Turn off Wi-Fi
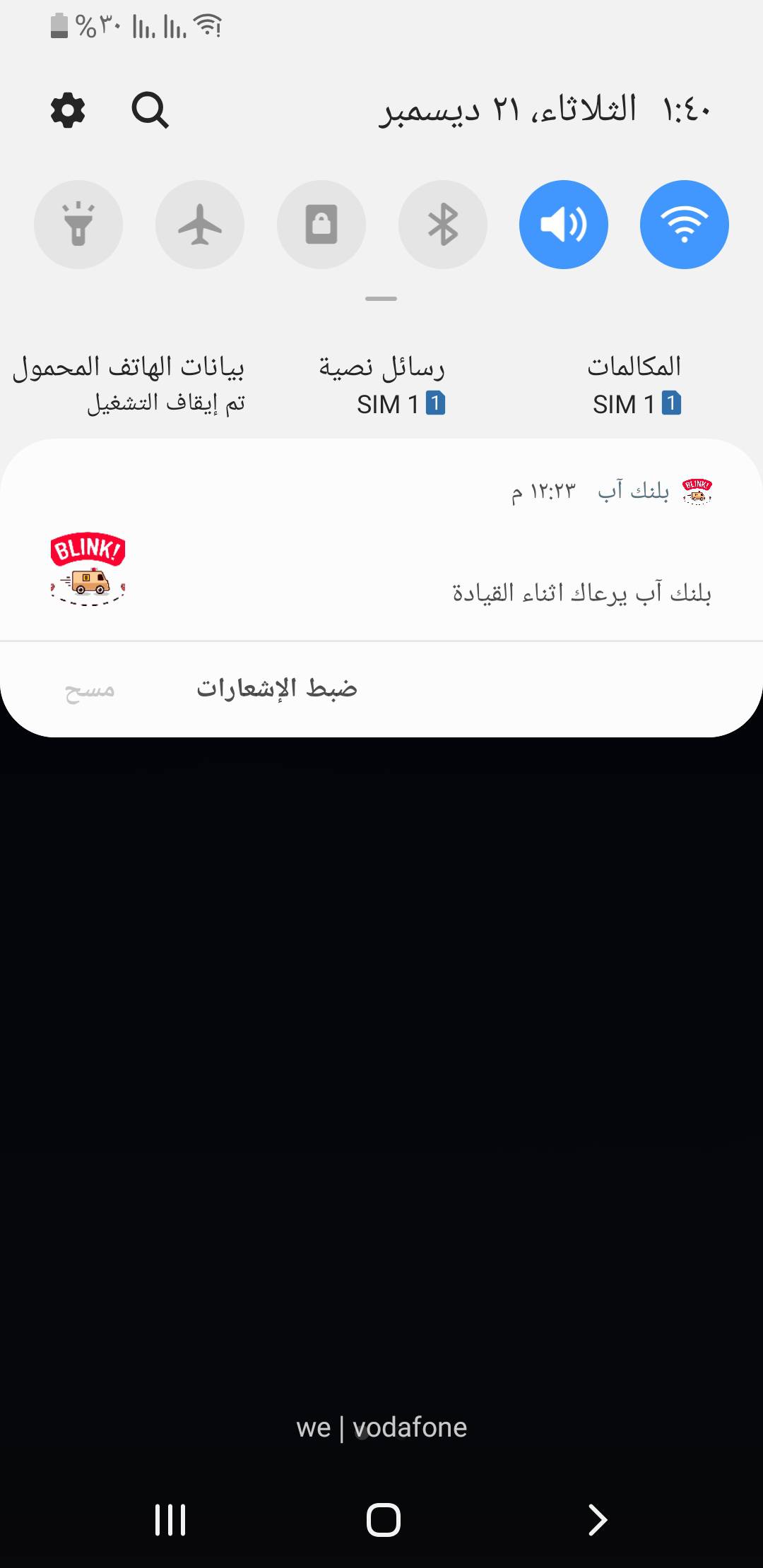 tap(685, 225)
